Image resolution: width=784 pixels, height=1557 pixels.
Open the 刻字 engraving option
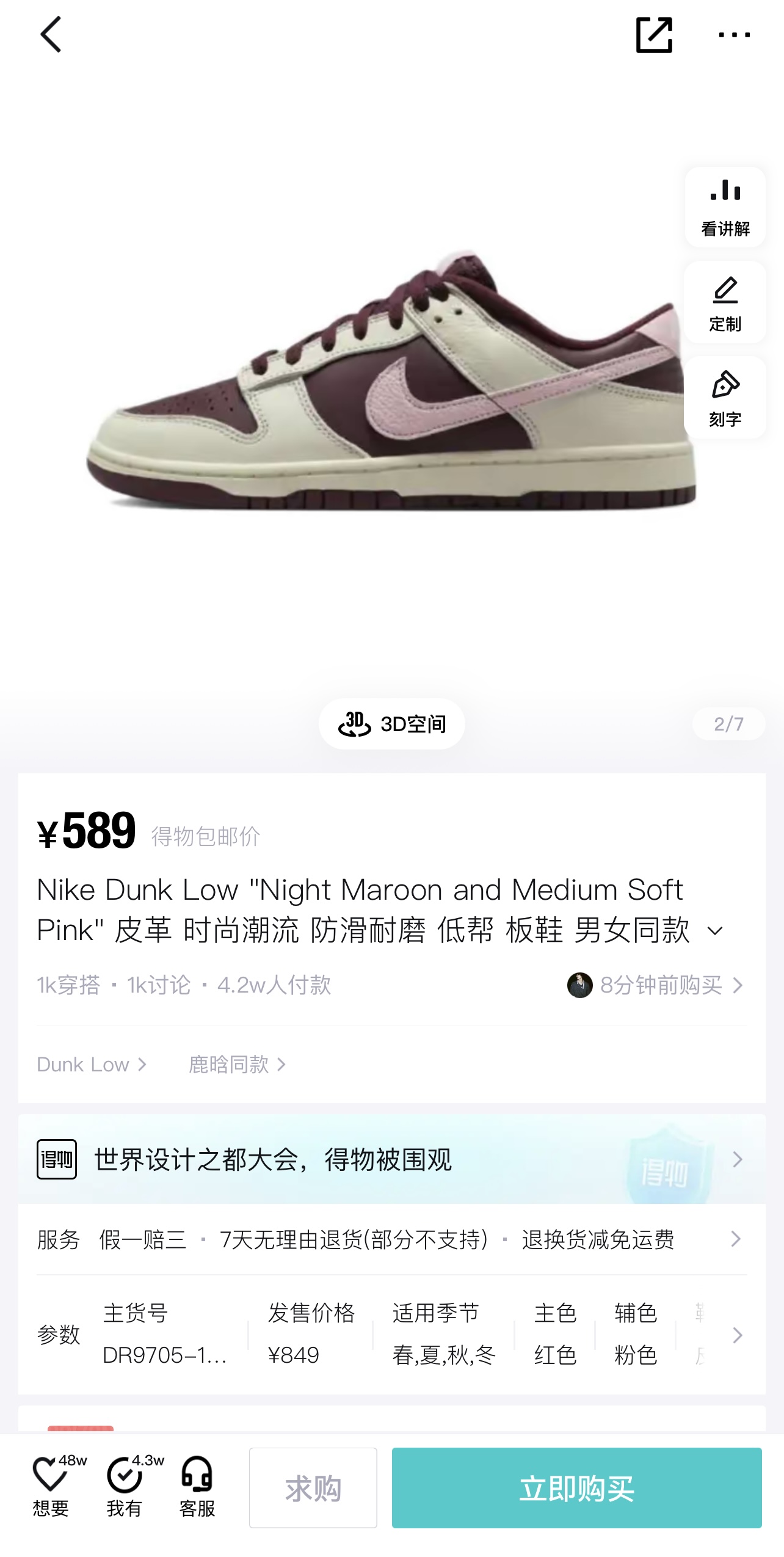tap(725, 398)
